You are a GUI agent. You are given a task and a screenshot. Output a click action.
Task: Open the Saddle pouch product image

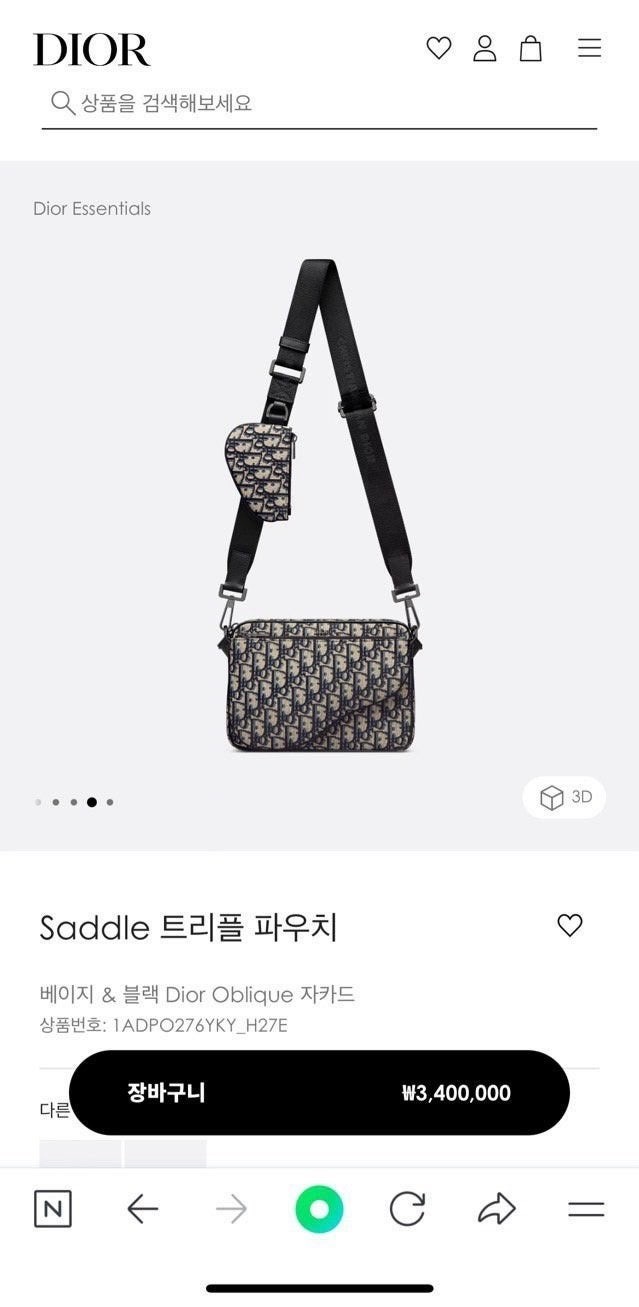[318, 505]
